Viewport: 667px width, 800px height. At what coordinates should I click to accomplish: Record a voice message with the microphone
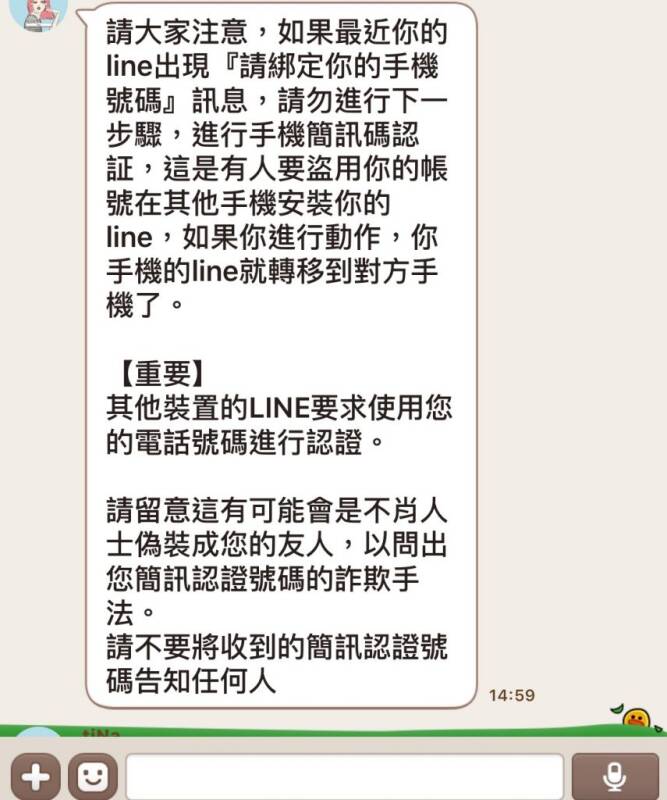[x=614, y=776]
